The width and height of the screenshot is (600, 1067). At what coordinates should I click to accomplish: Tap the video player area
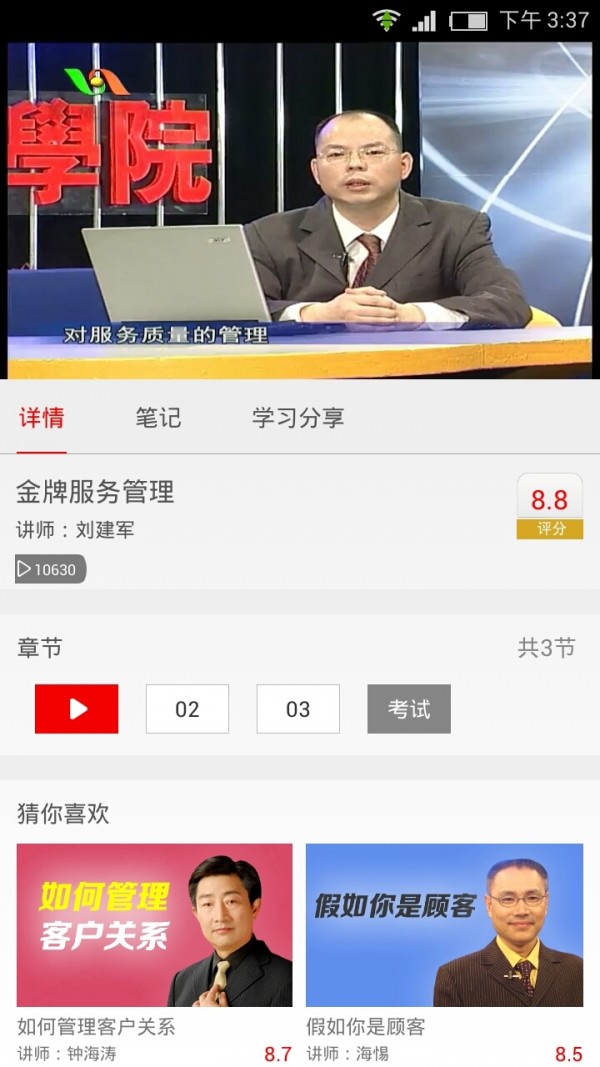[x=300, y=210]
